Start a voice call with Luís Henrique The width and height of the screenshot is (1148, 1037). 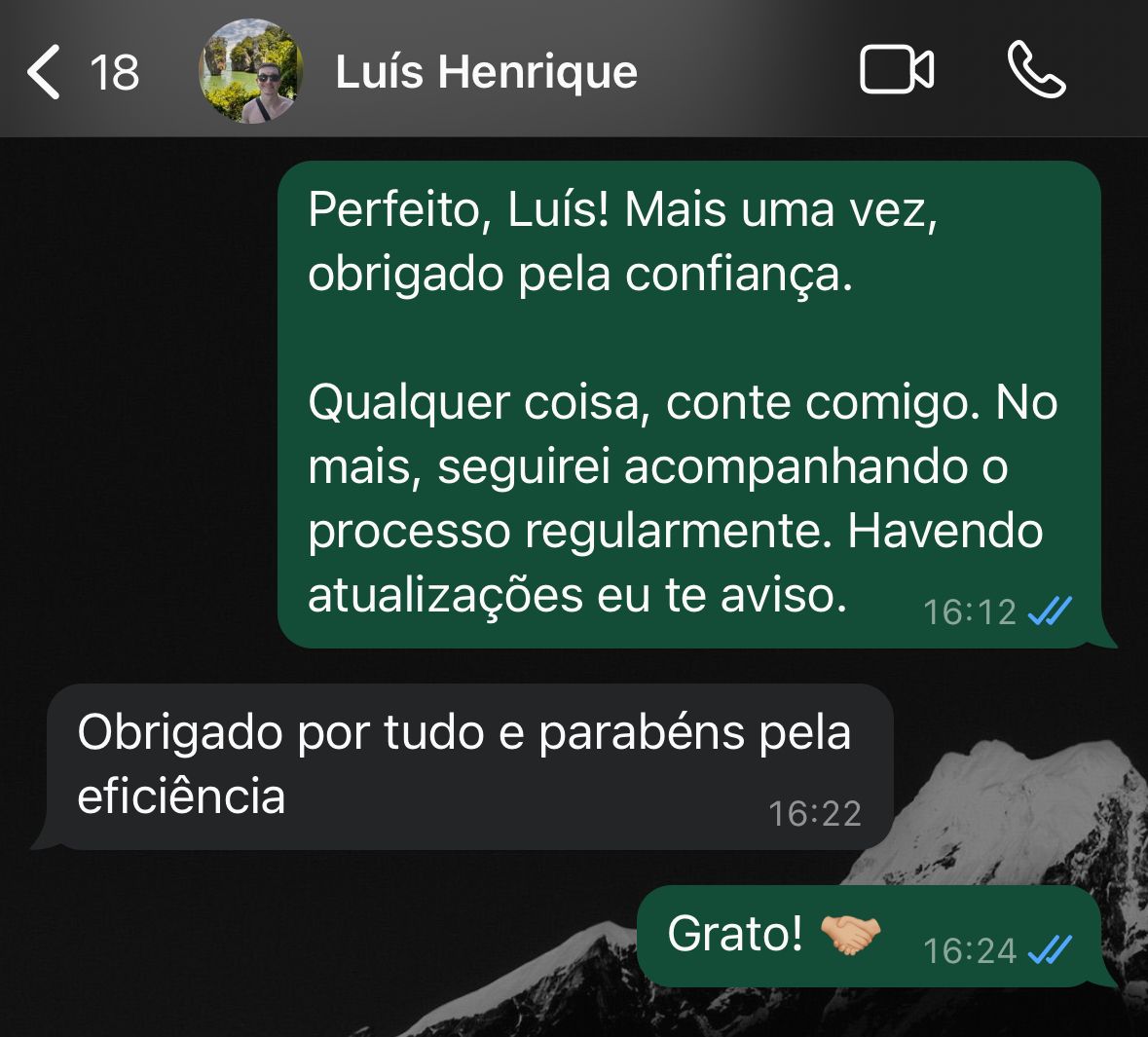(x=1036, y=71)
